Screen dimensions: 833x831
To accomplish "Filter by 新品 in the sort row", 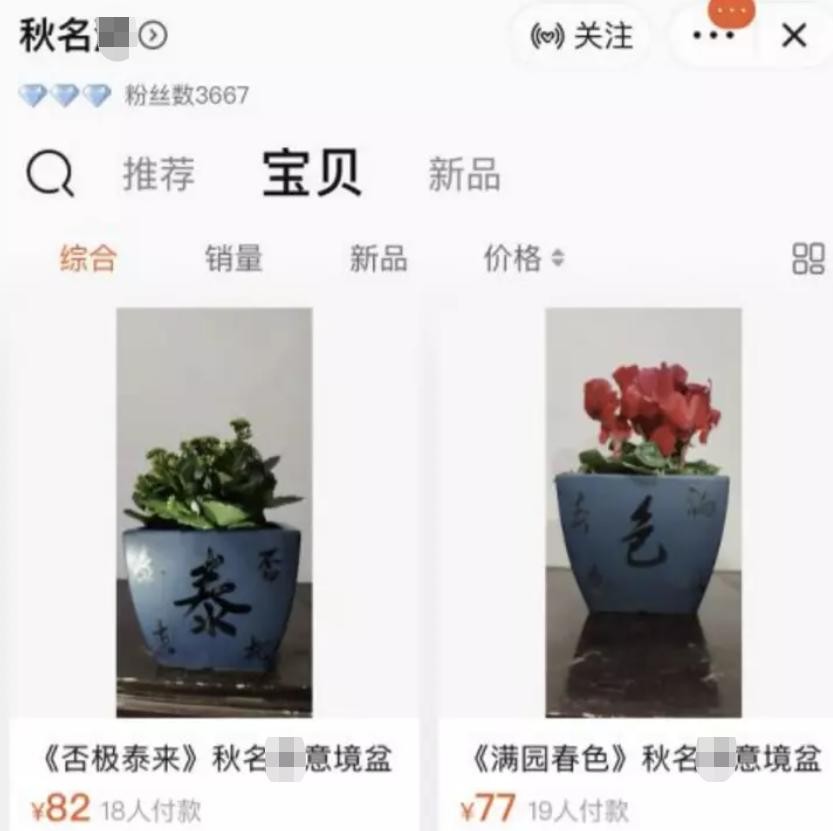I will click(x=378, y=259).
